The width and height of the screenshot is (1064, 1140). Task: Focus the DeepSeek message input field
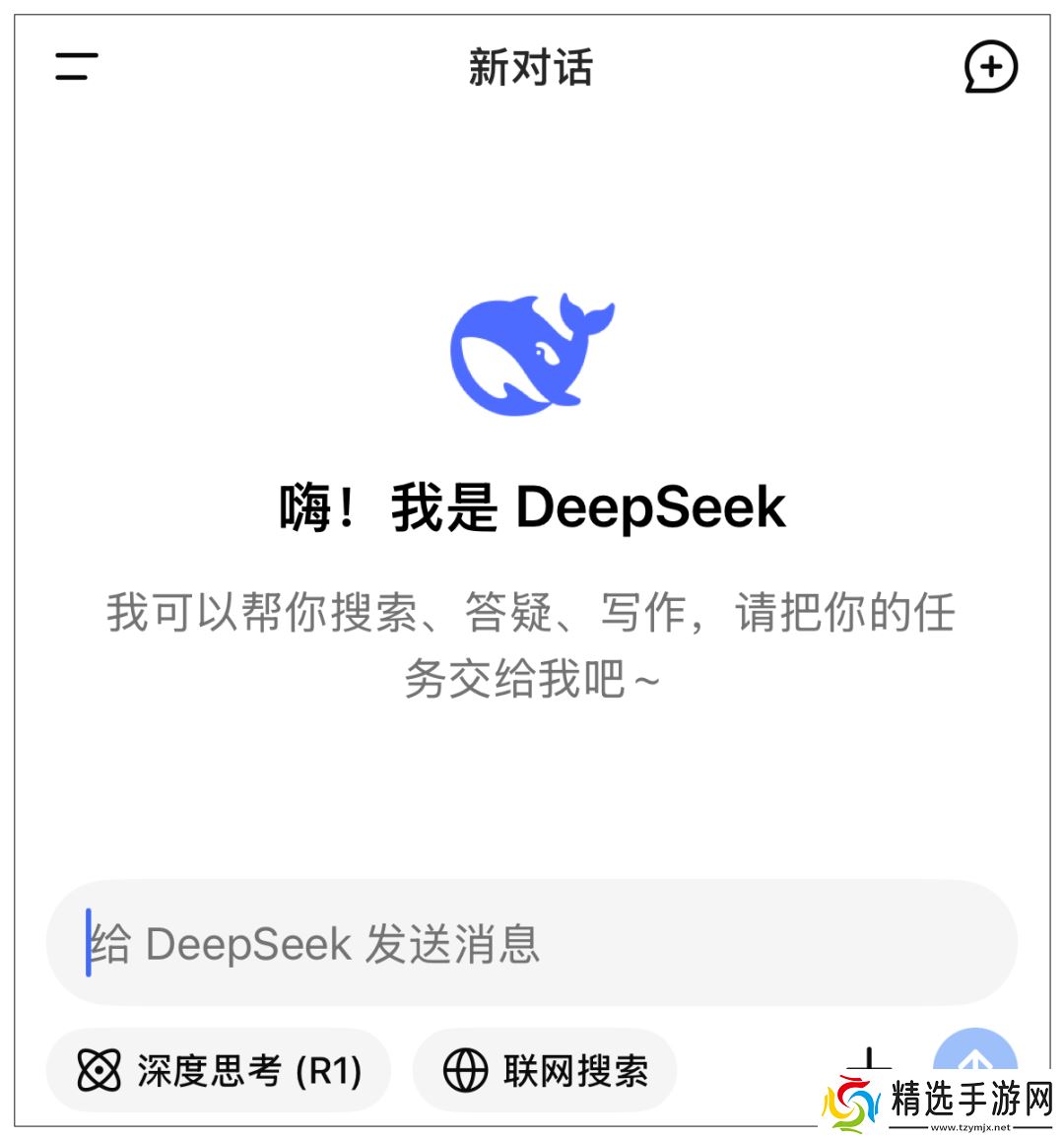pyautogui.click(x=532, y=943)
